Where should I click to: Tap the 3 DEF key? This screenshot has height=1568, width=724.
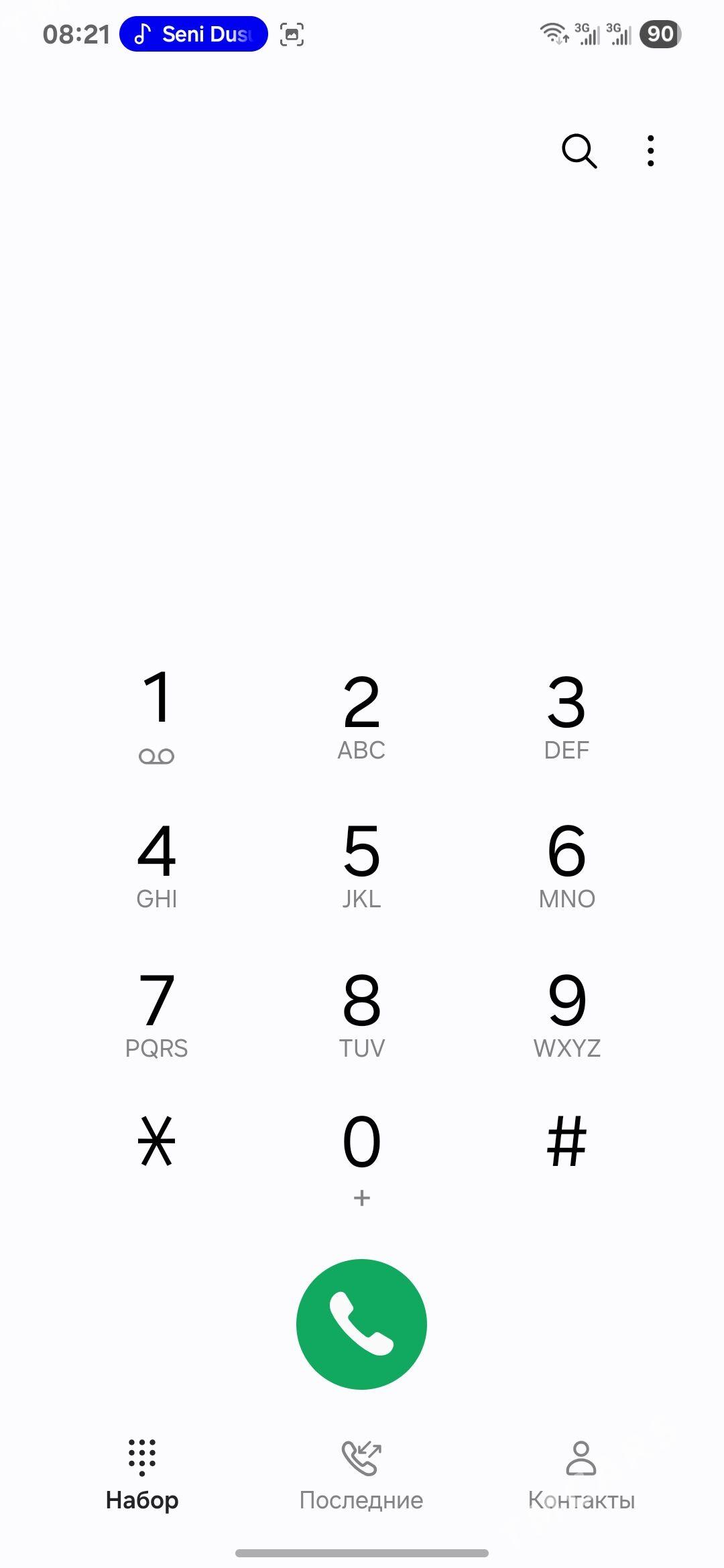[567, 716]
